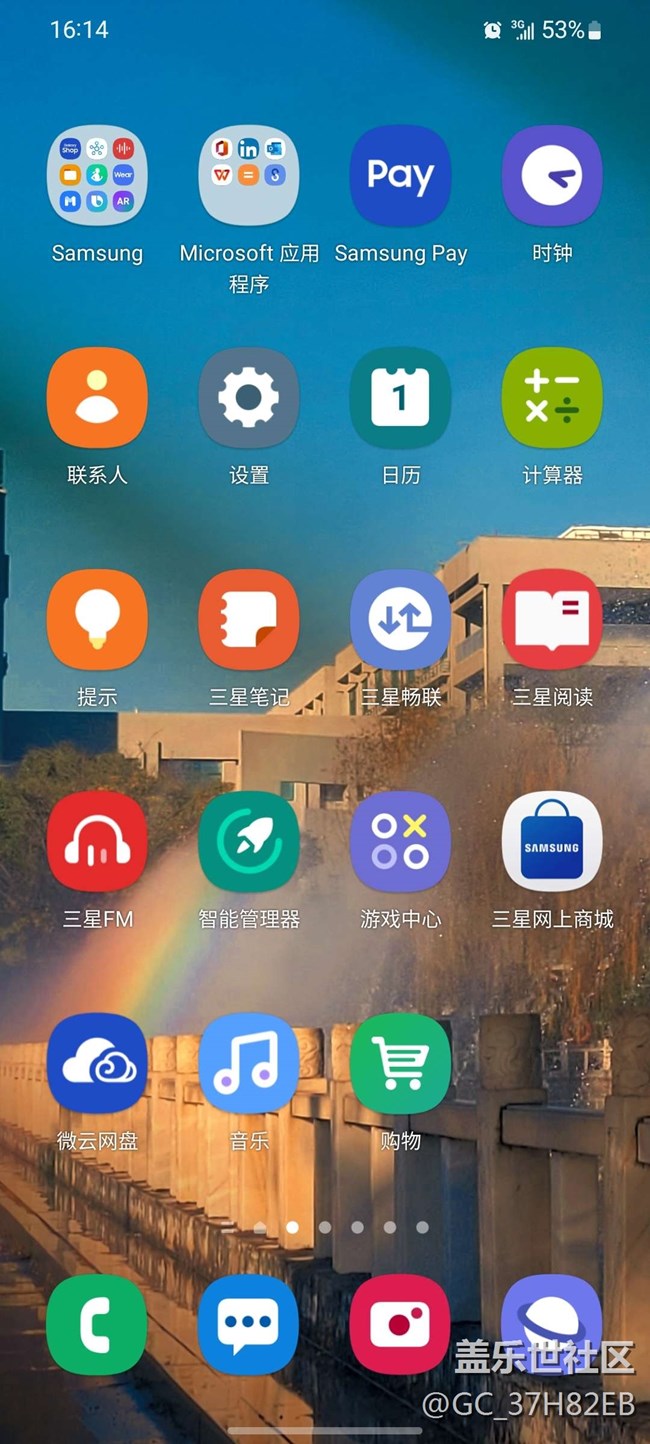650x1444 pixels.
Task: Open 设置 settings
Action: pos(249,397)
